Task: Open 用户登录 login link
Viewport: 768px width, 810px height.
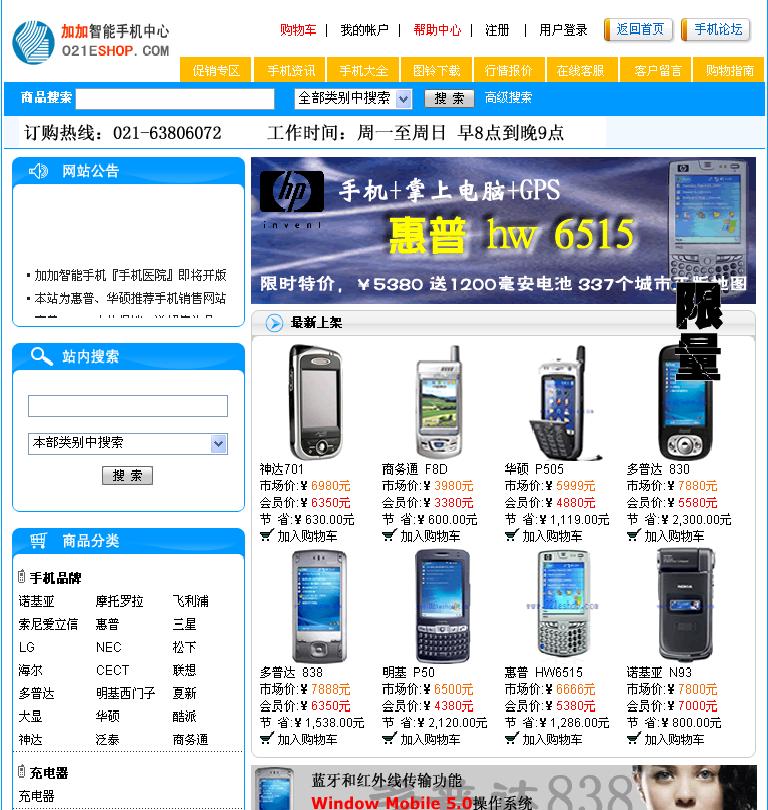Action: (x=563, y=30)
